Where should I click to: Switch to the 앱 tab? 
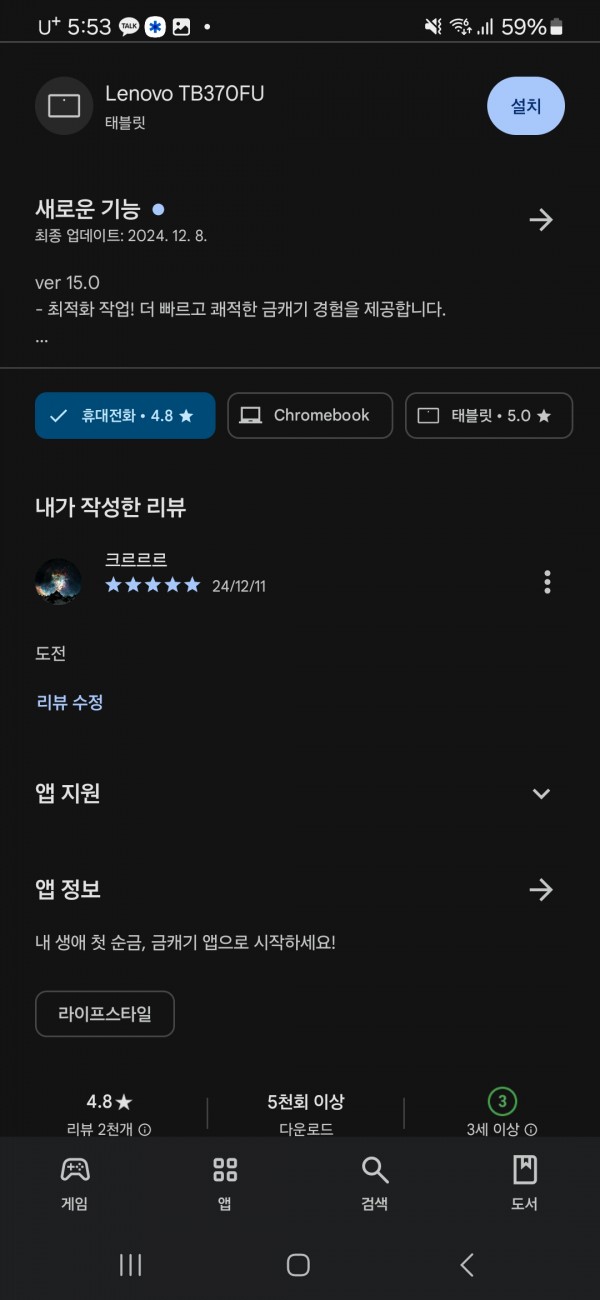225,1183
